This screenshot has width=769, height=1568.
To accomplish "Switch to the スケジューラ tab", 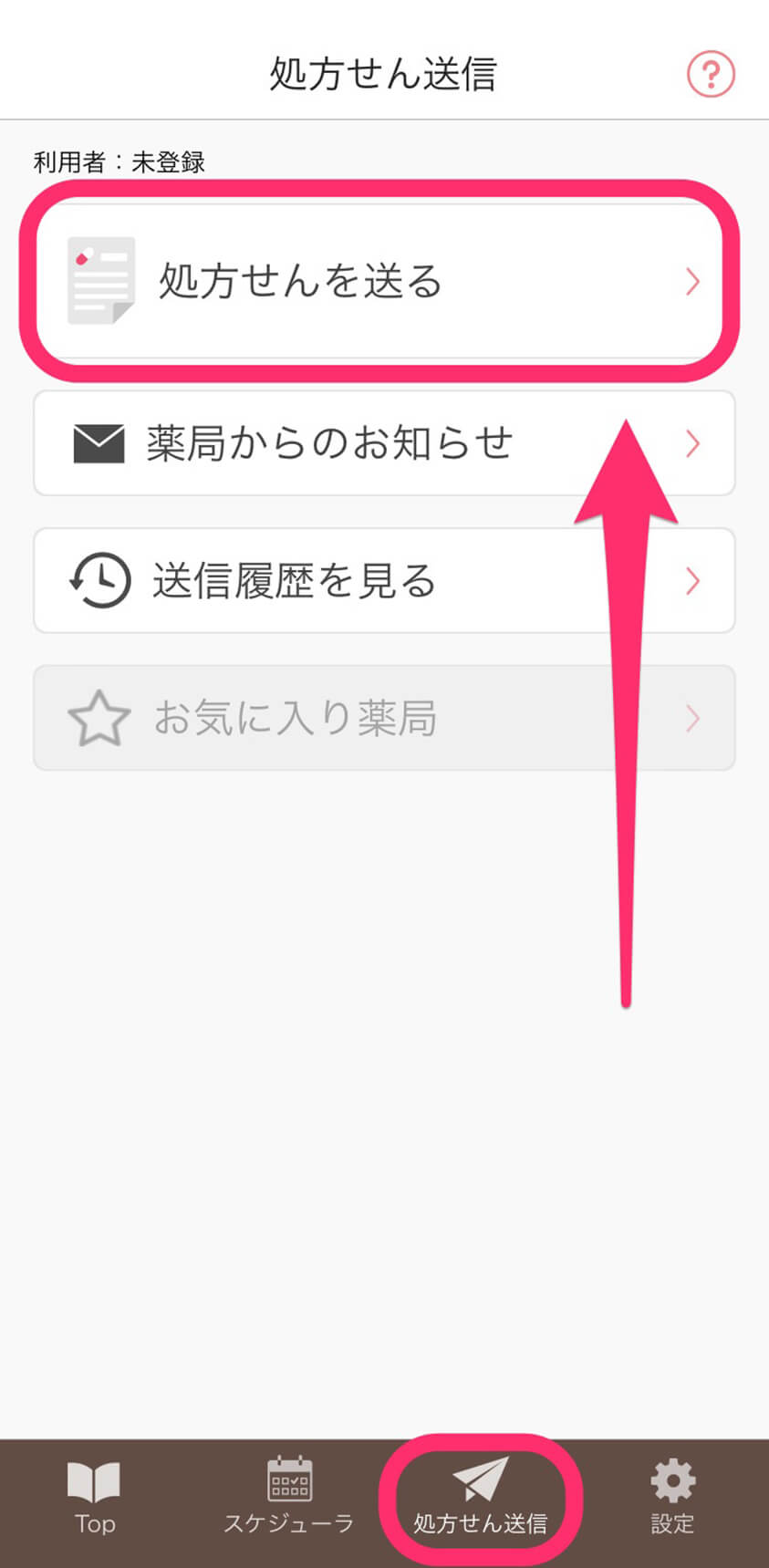I will 288,1498.
